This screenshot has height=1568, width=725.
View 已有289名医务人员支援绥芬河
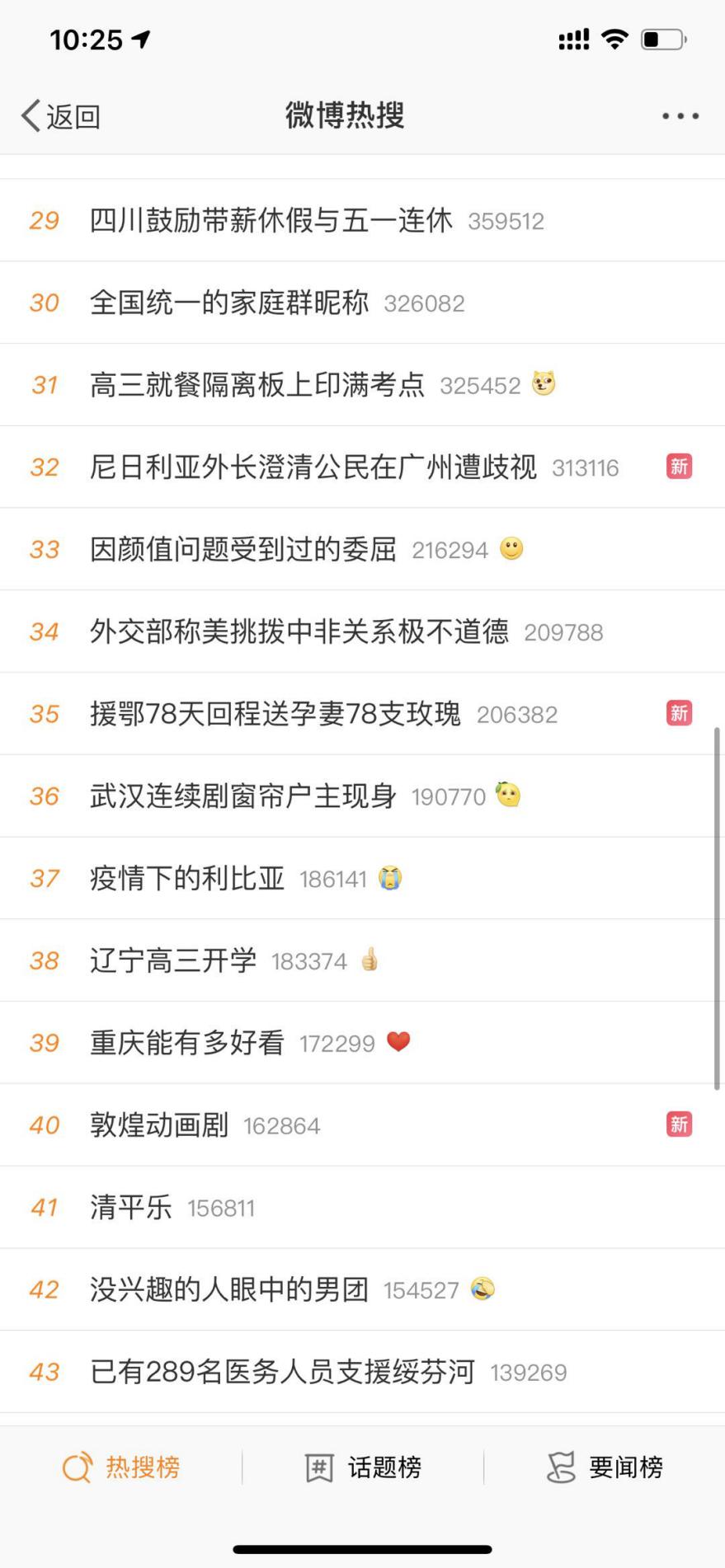coord(281,1372)
